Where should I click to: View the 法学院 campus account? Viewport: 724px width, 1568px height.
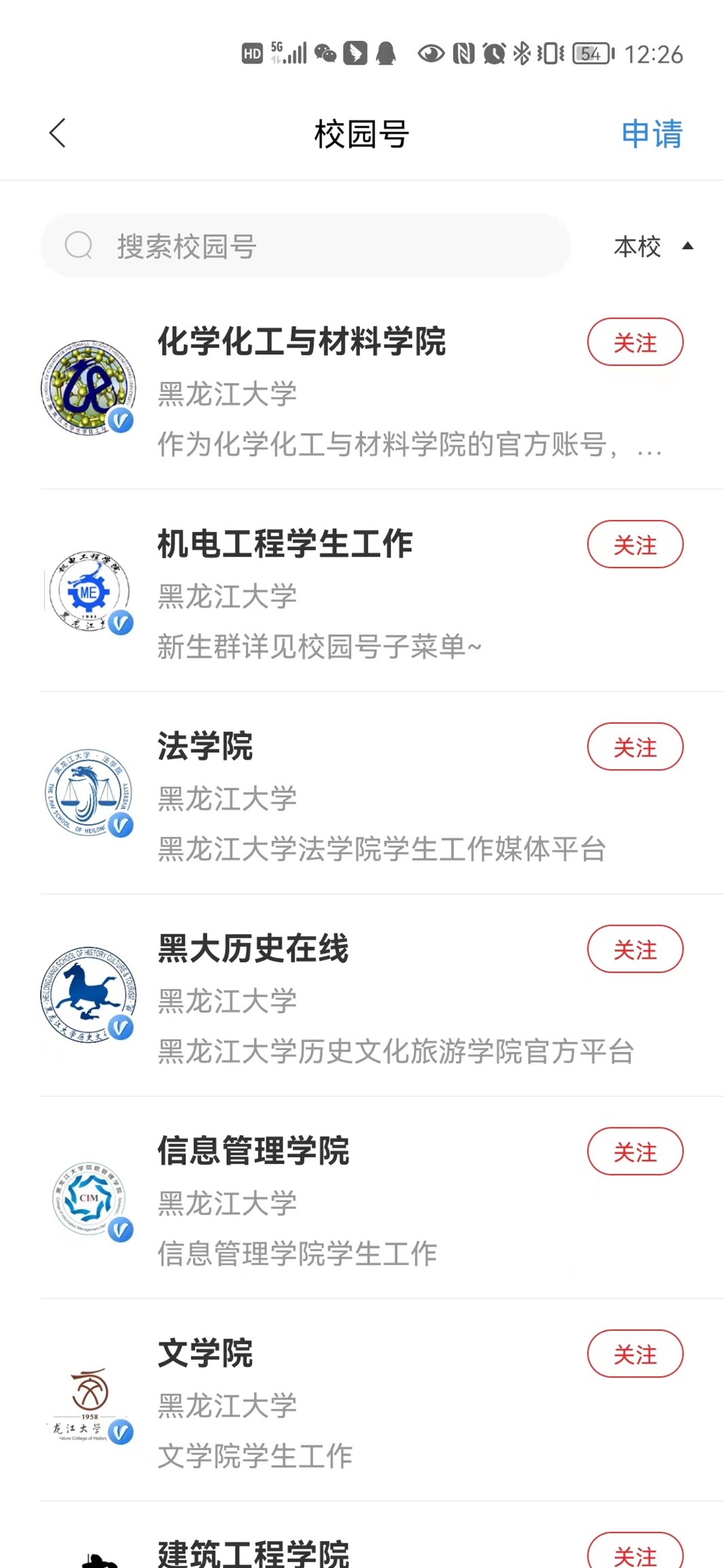point(205,746)
